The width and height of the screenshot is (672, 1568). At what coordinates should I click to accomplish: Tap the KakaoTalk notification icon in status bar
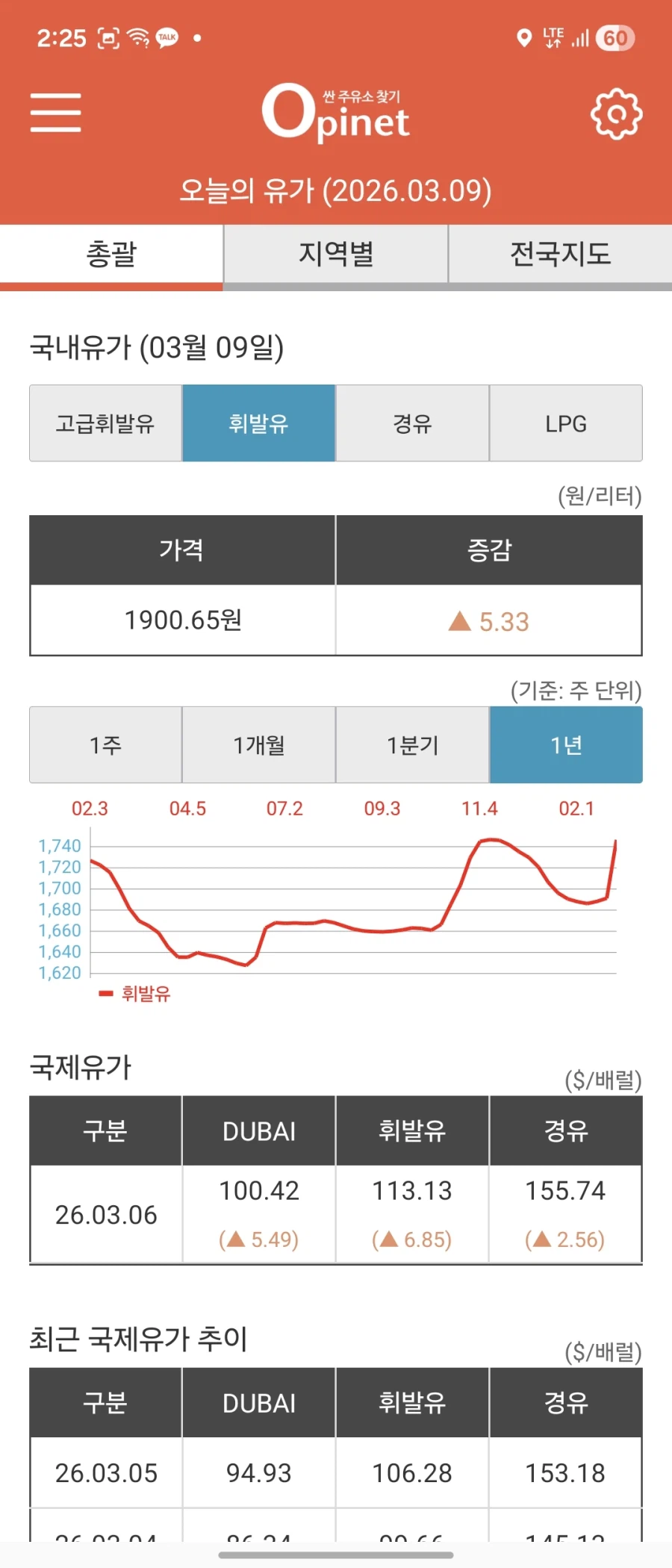point(166,37)
